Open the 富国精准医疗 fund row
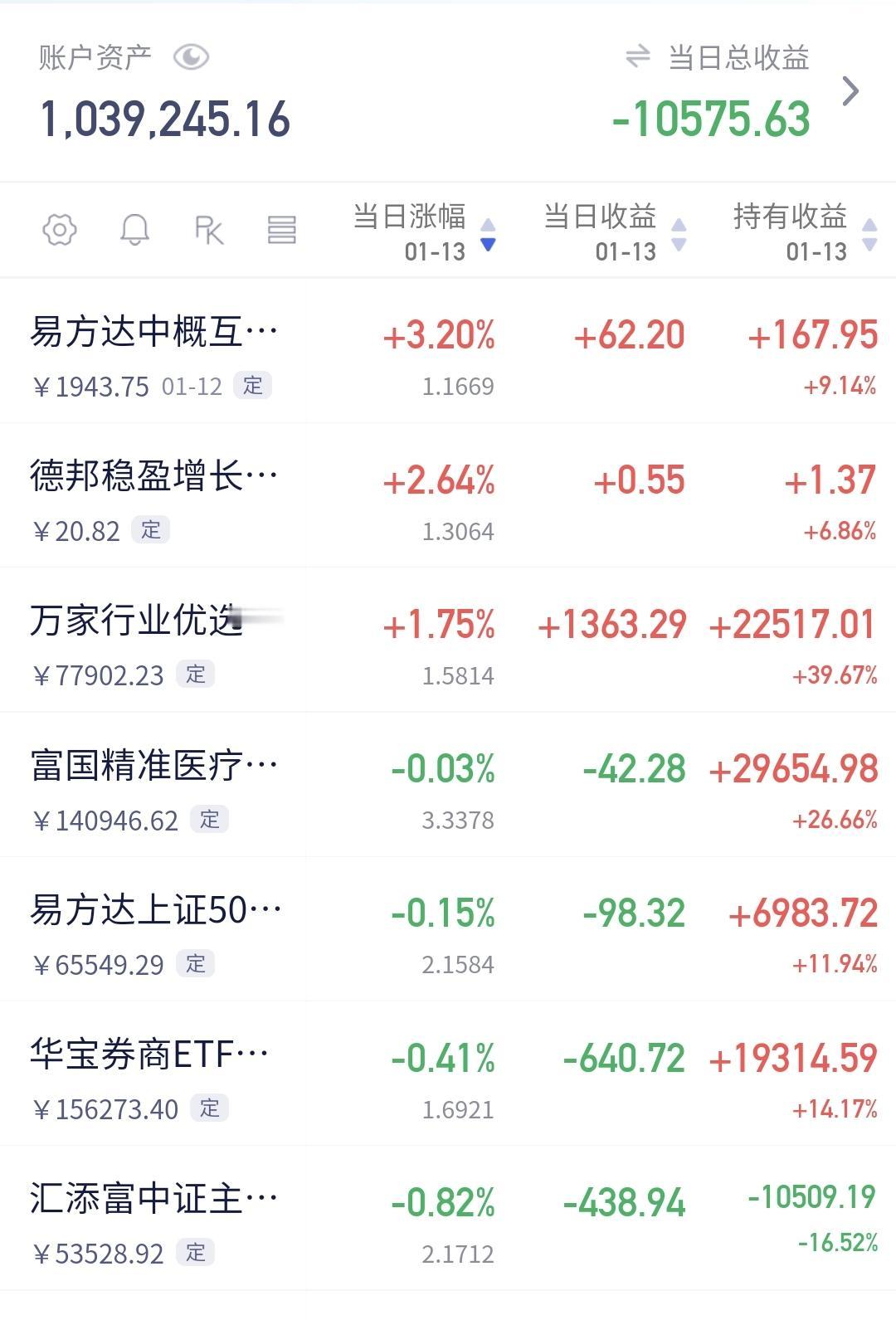 click(448, 785)
